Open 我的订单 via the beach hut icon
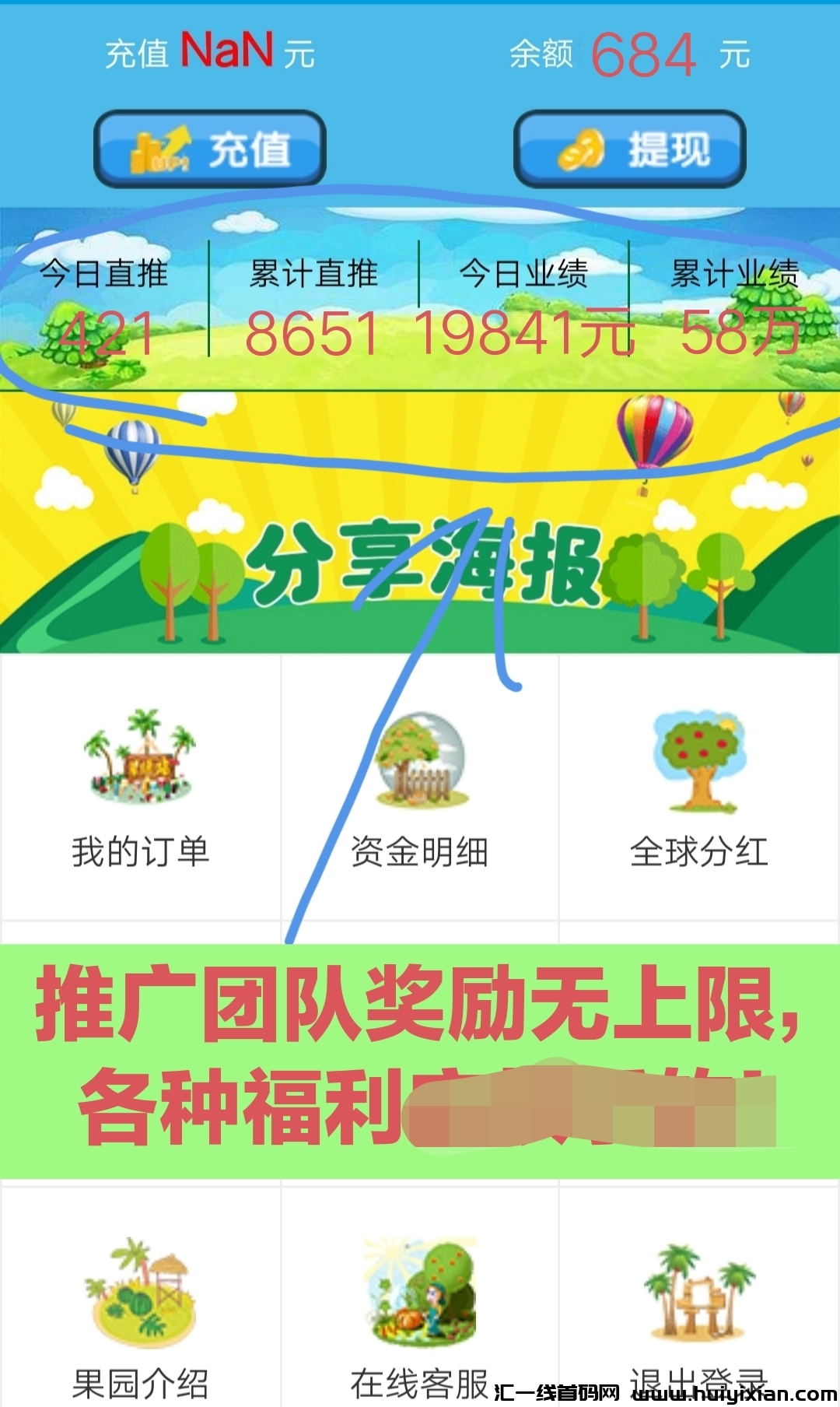The image size is (840, 1407). click(x=138, y=755)
